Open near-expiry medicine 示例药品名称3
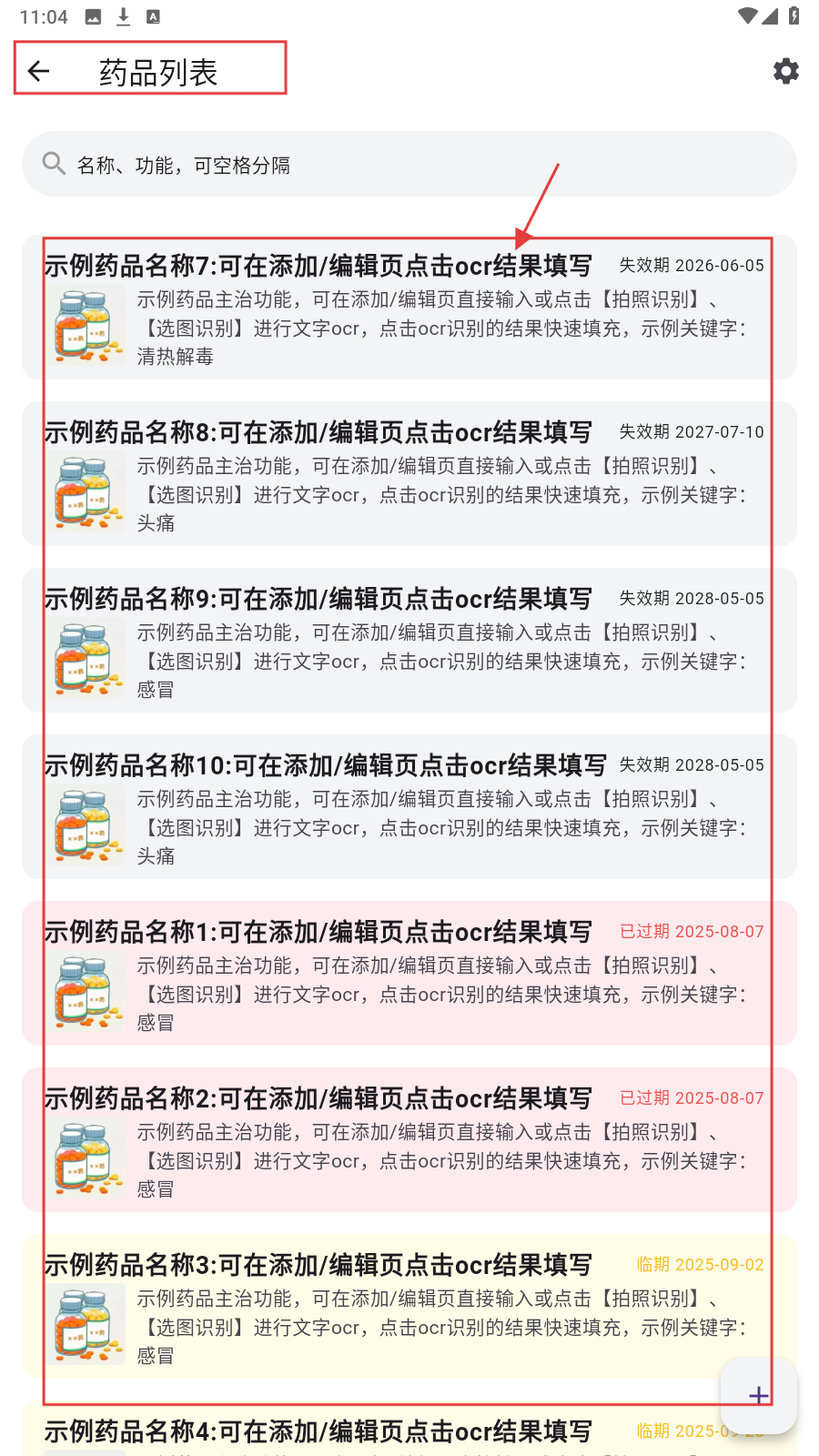 click(x=409, y=1308)
